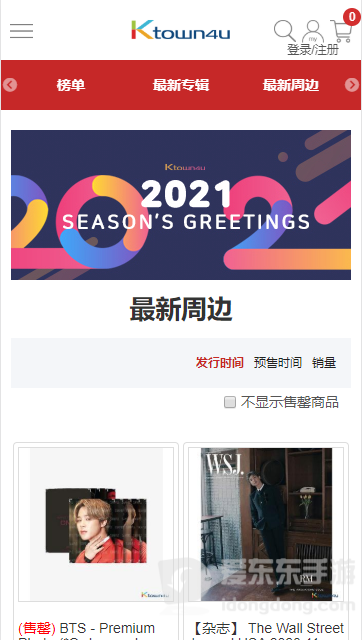Sort by 销量
Screen dimensions: 362x640
point(324,362)
